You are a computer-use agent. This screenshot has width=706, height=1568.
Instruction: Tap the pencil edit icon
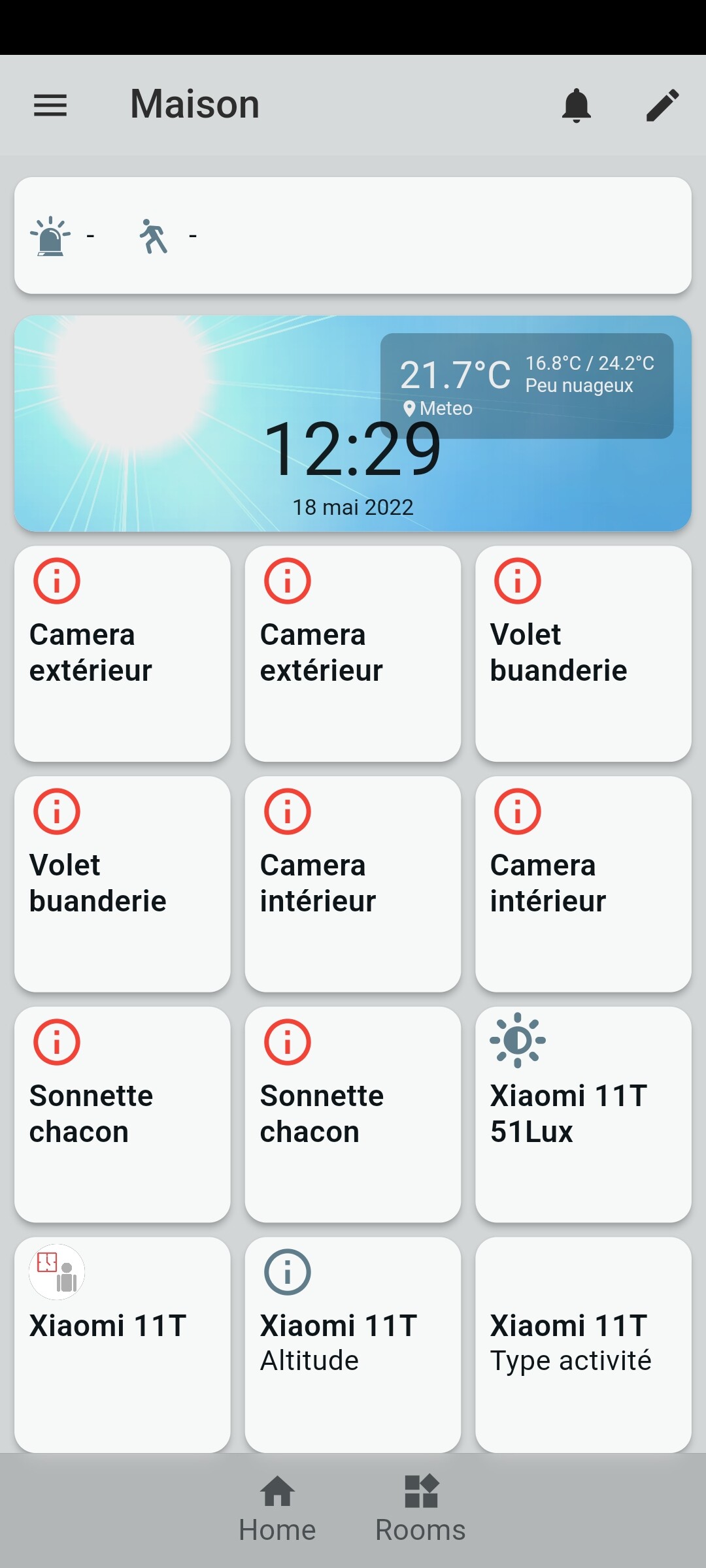point(662,105)
